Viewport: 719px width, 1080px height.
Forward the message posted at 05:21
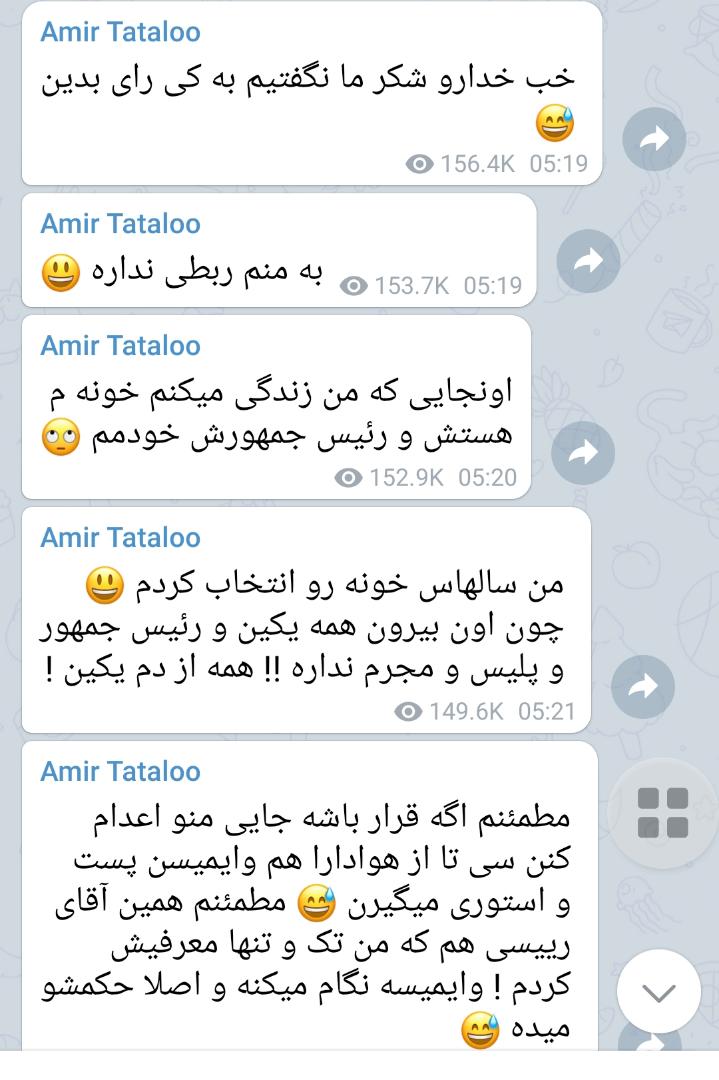642,686
